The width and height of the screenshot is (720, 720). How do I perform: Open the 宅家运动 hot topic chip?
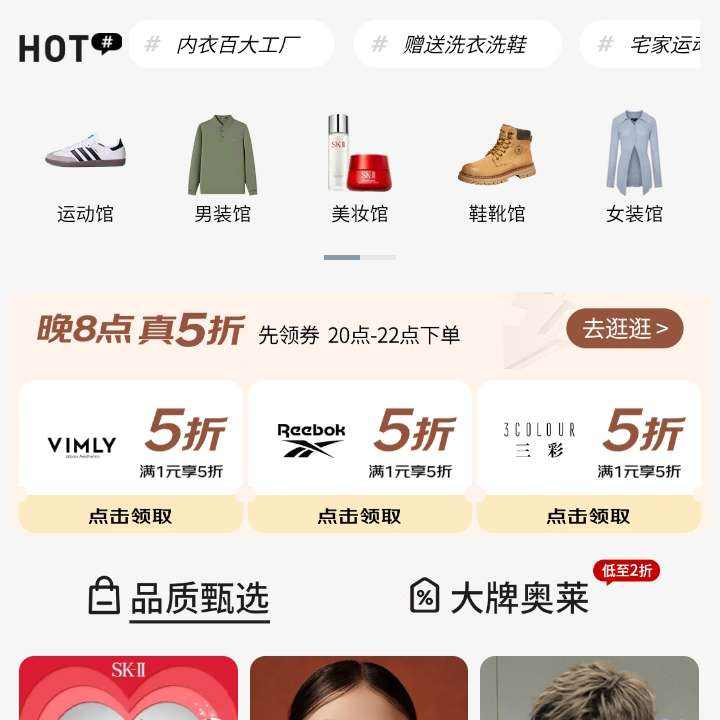(641, 44)
